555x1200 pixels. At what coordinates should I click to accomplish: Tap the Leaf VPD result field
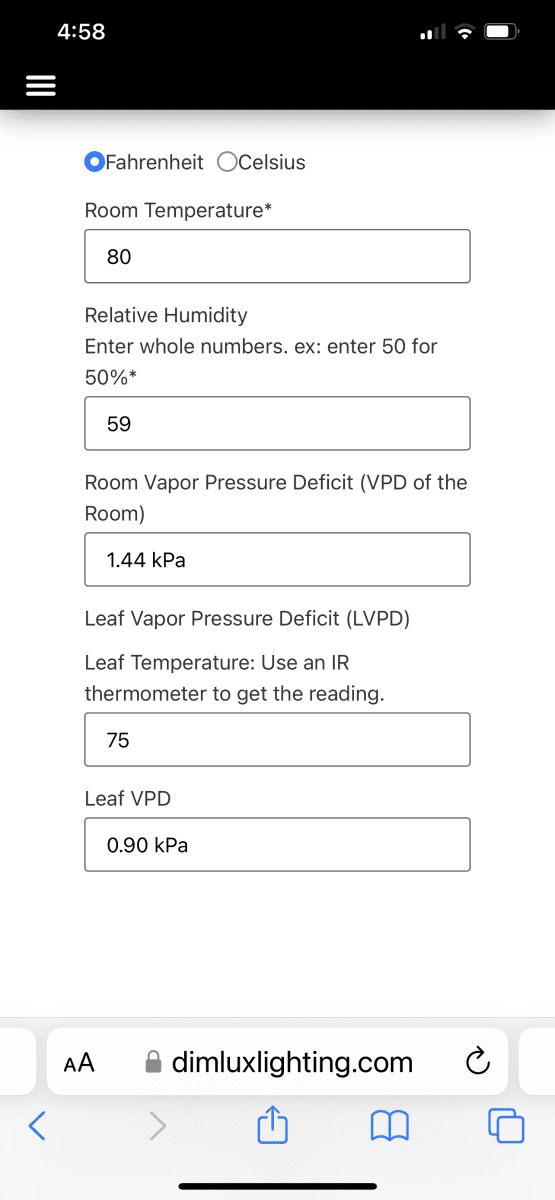pos(277,844)
